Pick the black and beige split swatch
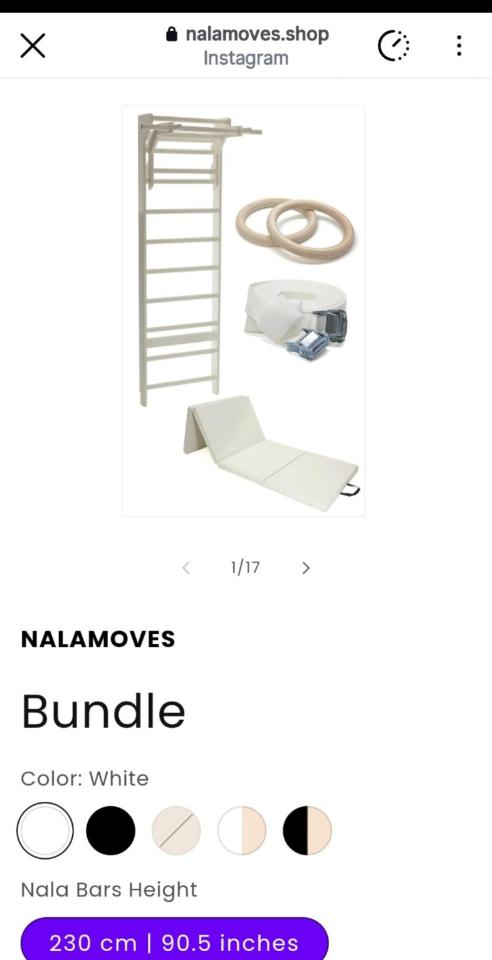 (307, 831)
